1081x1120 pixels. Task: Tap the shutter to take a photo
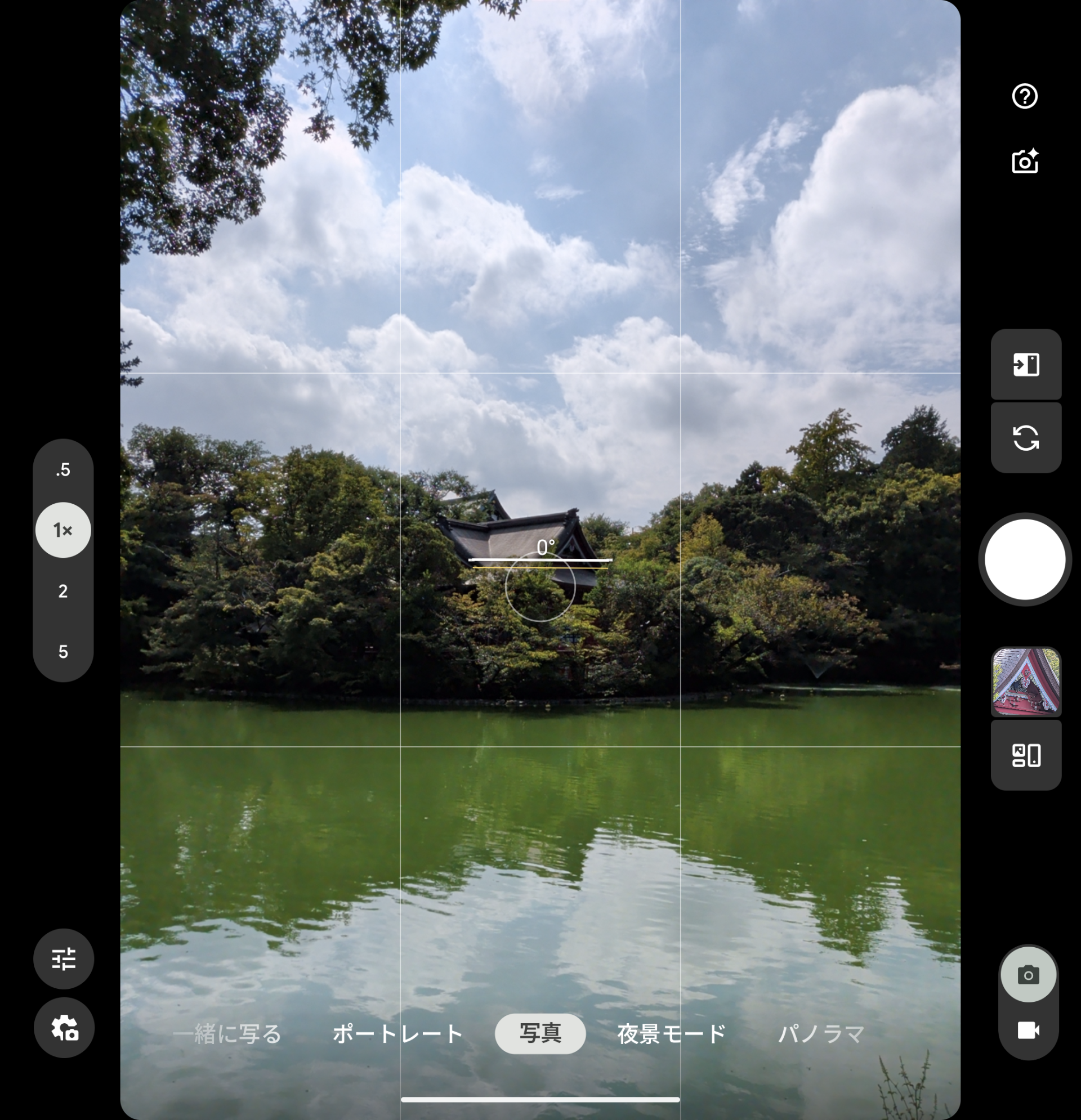point(1024,559)
